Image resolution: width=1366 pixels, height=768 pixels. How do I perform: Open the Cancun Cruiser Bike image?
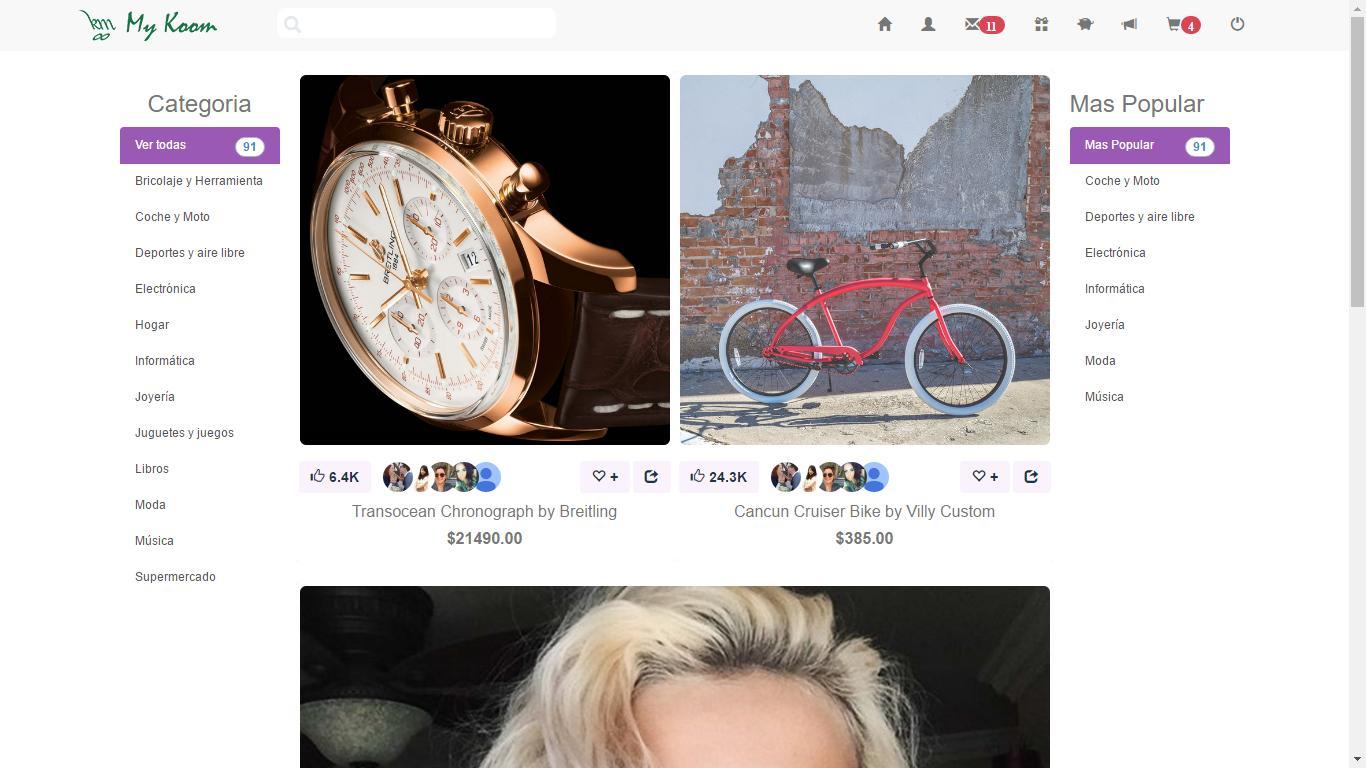tap(865, 260)
